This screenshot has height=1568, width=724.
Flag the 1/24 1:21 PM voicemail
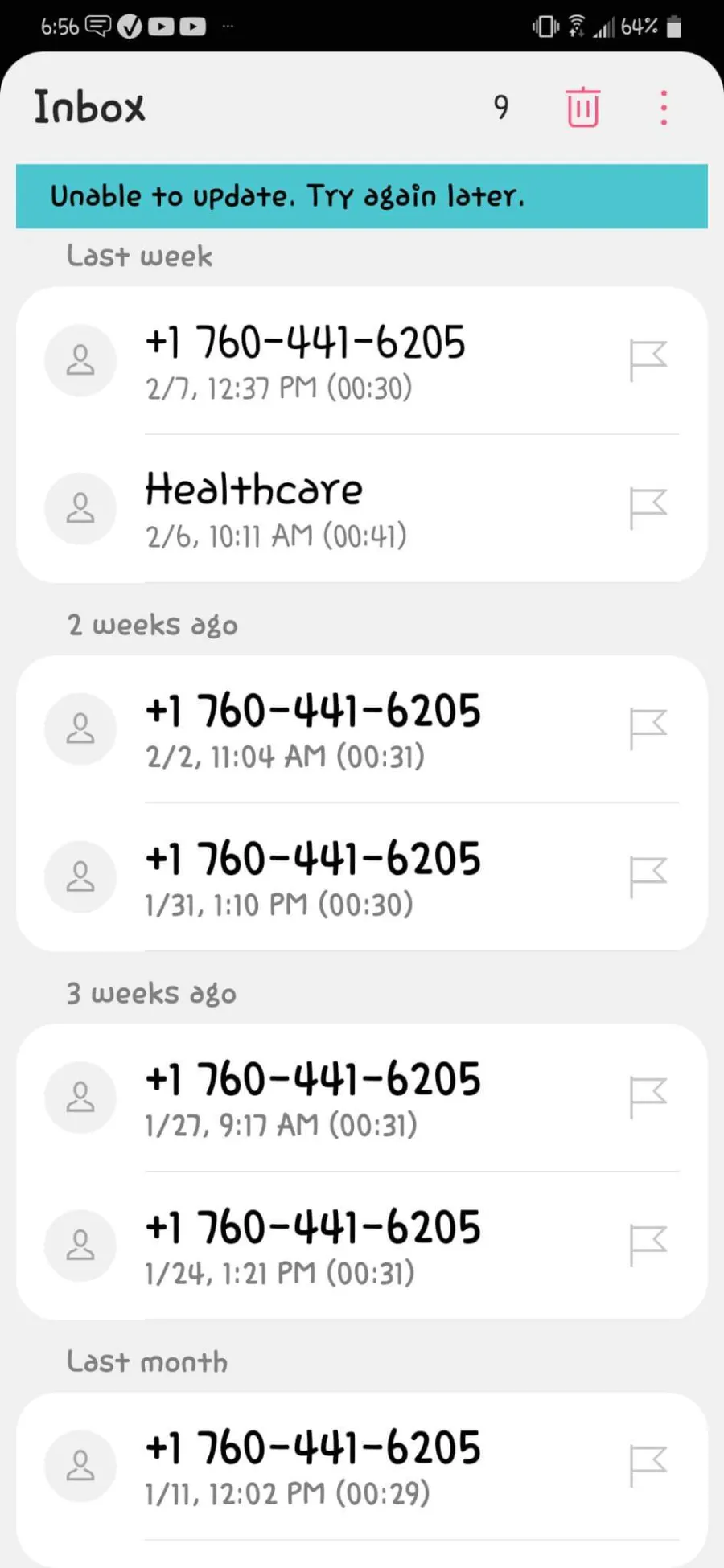[648, 1246]
